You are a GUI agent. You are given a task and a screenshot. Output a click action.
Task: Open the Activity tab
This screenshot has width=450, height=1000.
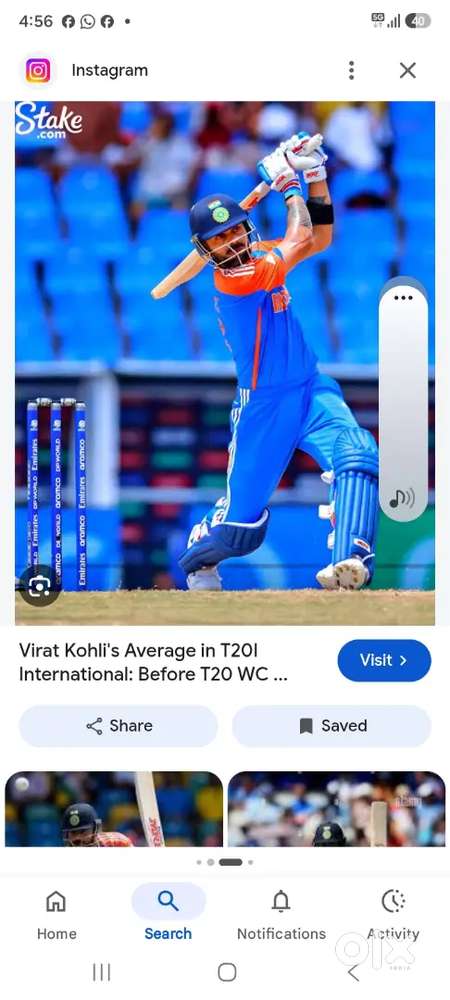[393, 915]
